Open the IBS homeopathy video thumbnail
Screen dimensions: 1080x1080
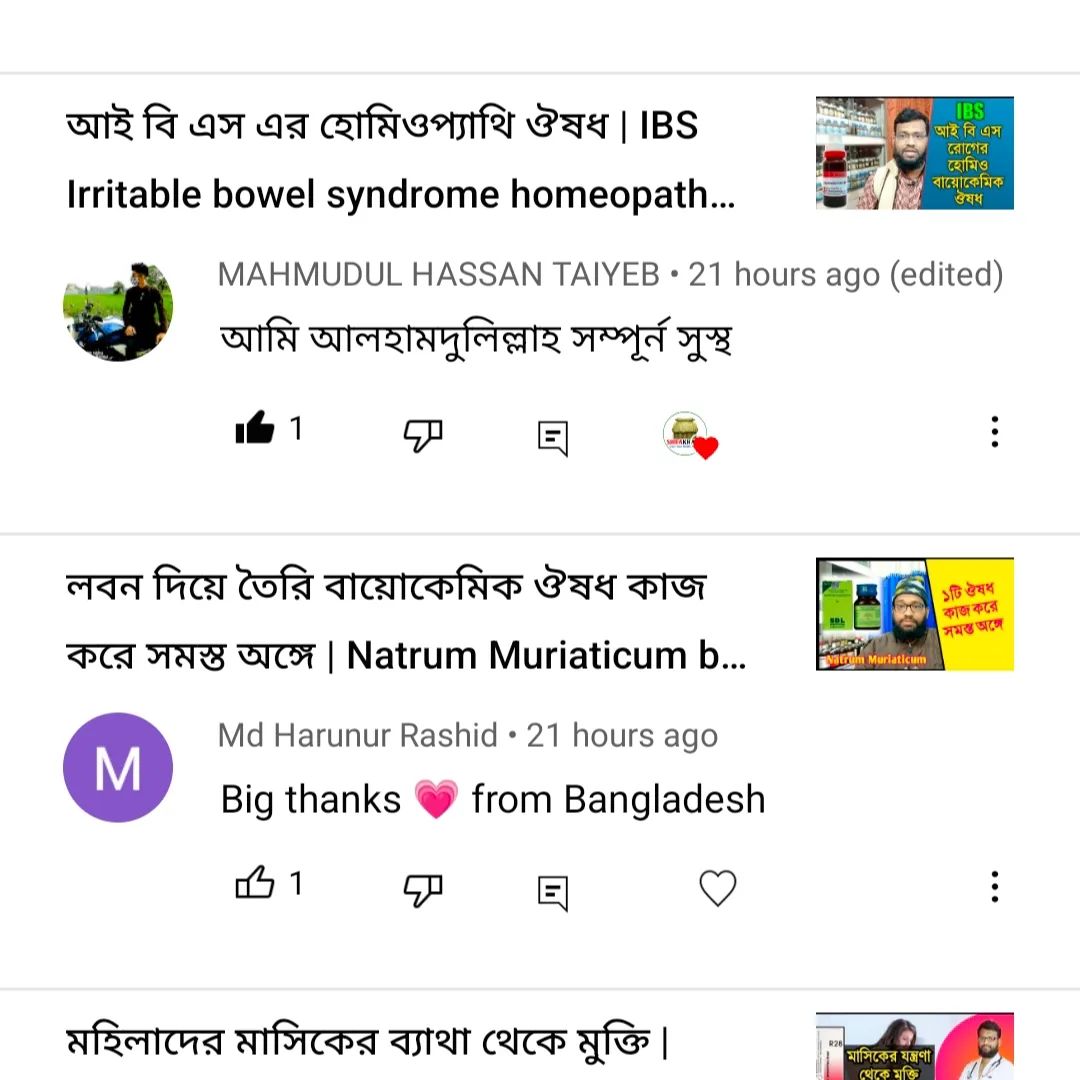coord(914,153)
